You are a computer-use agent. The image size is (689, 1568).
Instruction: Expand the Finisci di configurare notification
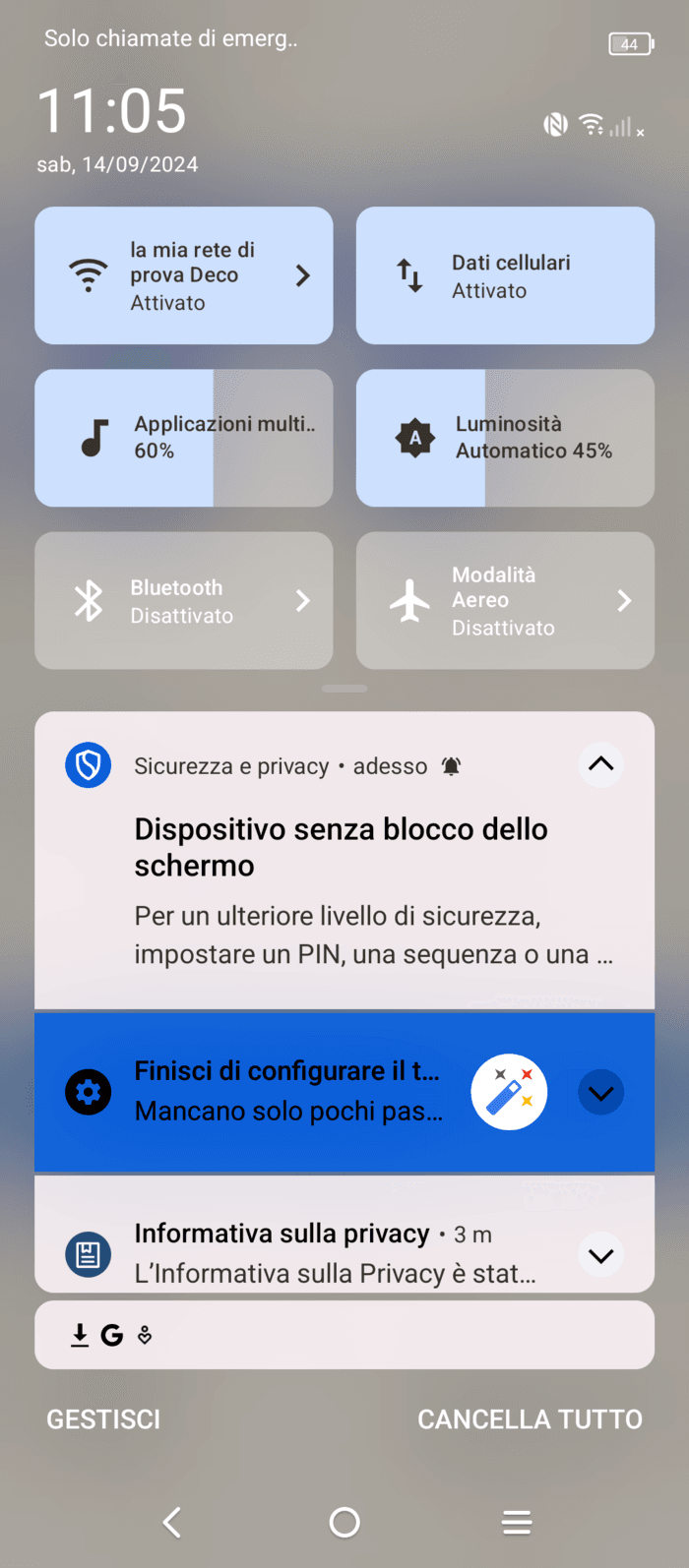(600, 1093)
